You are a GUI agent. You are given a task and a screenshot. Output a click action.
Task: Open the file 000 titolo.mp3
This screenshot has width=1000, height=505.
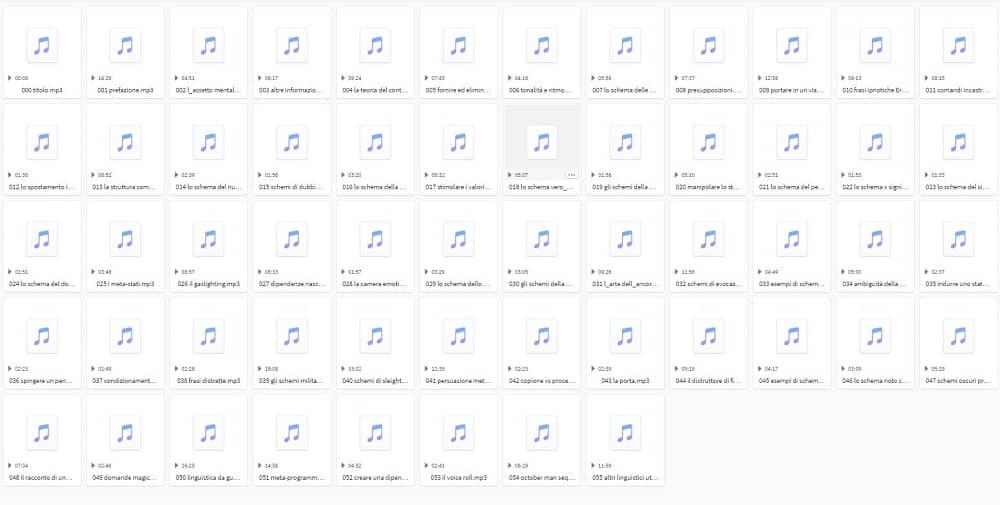(x=42, y=46)
